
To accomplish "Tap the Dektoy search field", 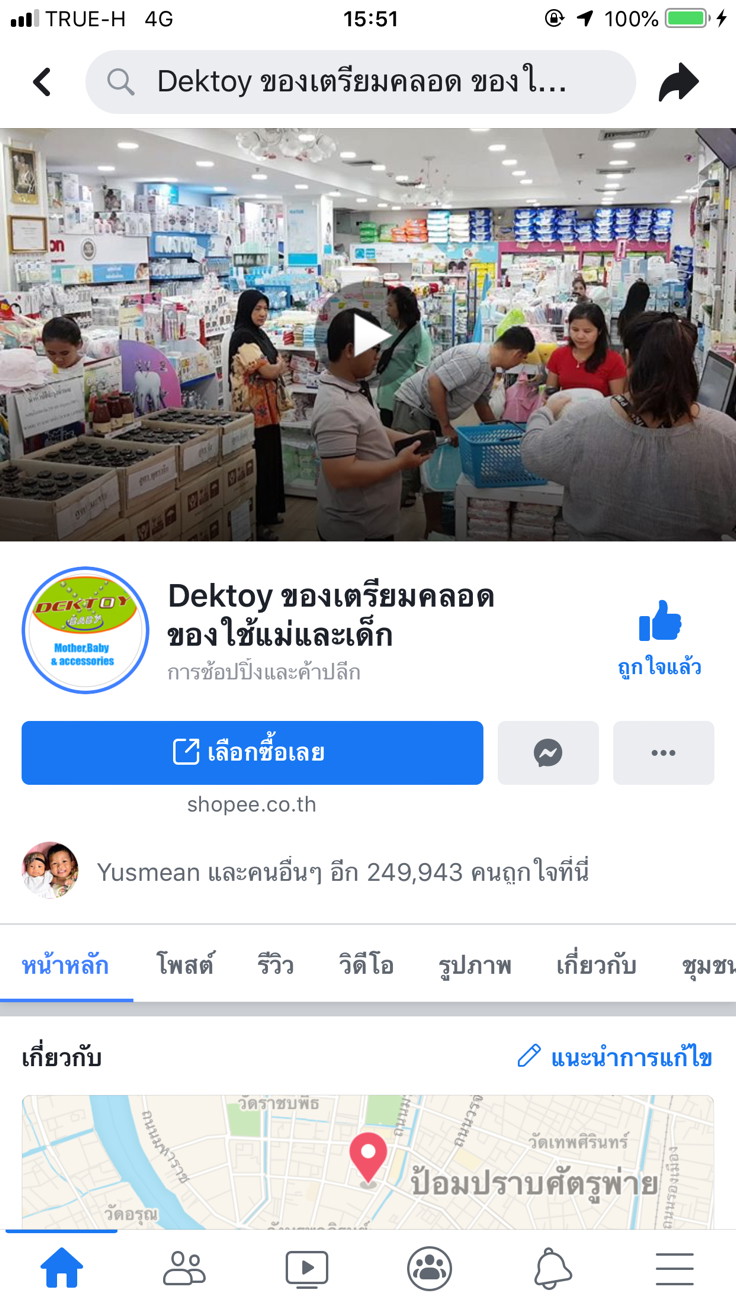I will (360, 82).
